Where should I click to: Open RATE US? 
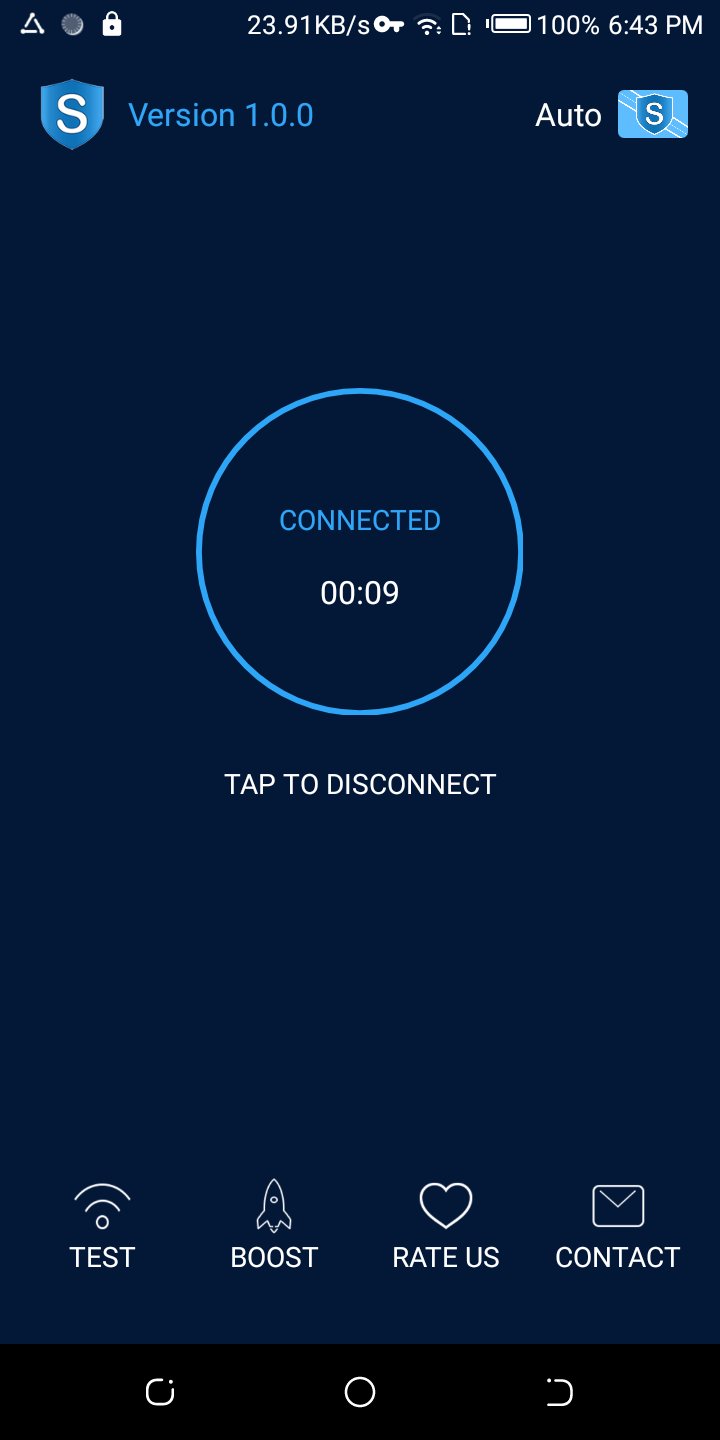pos(446,1227)
